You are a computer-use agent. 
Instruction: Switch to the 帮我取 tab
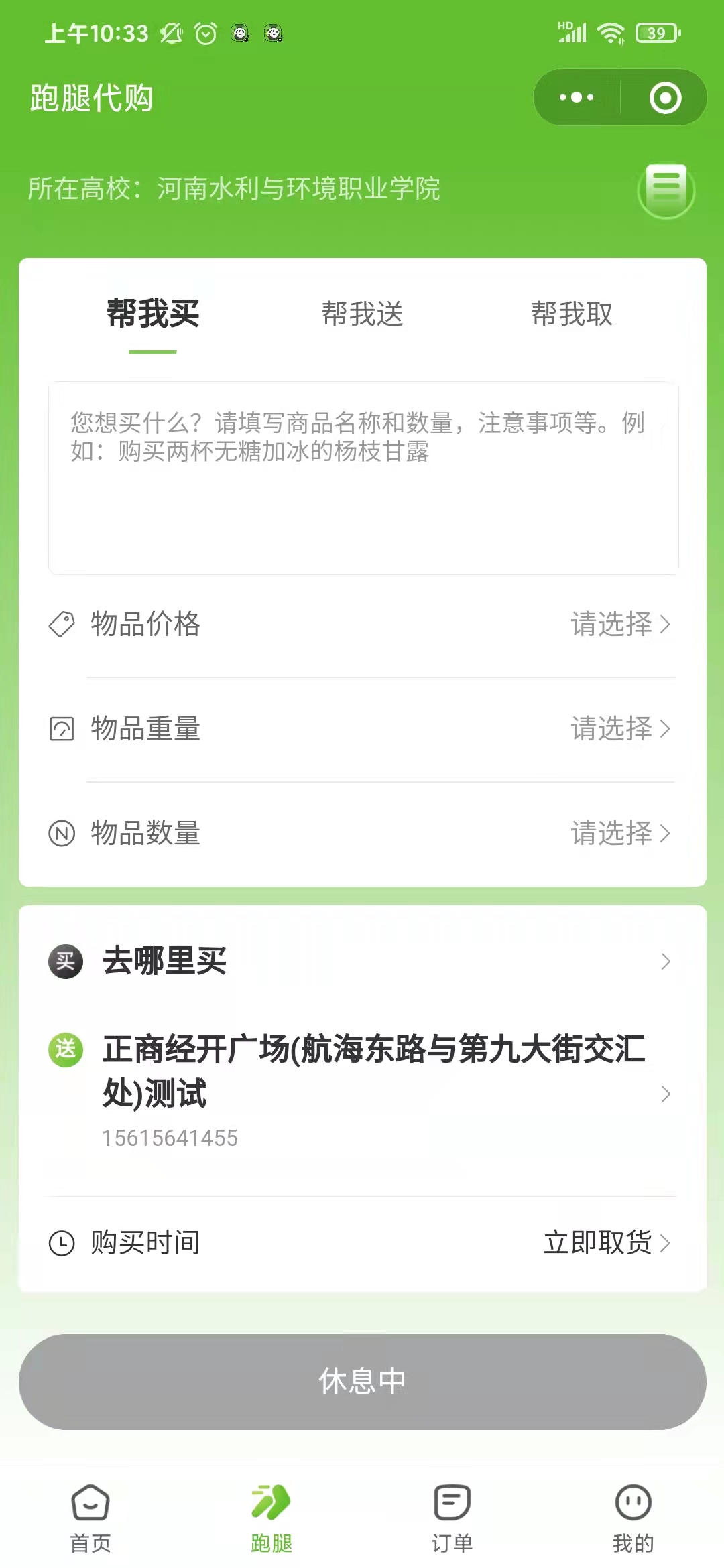tap(571, 314)
